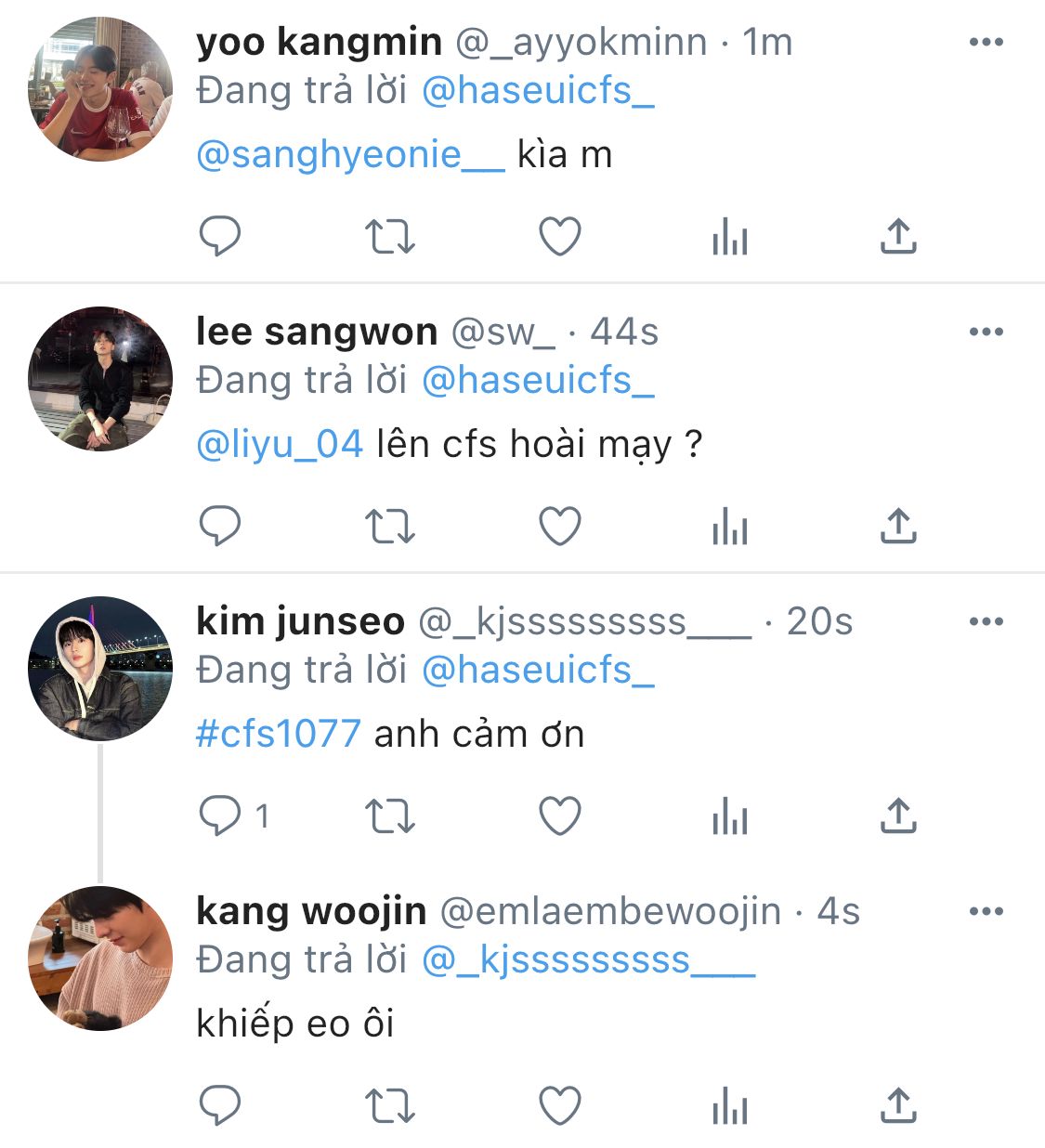Open @haseuicfs_ link under lee sangwon
The height and width of the screenshot is (1148, 1045).
click(x=538, y=381)
